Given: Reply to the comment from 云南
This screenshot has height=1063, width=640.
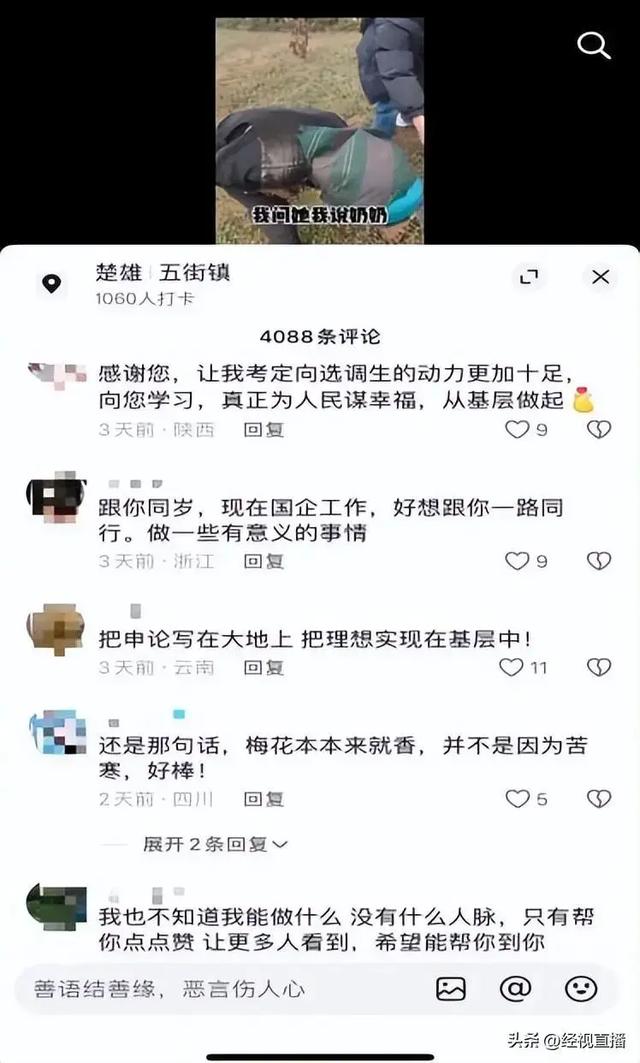Looking at the screenshot, I should (265, 667).
